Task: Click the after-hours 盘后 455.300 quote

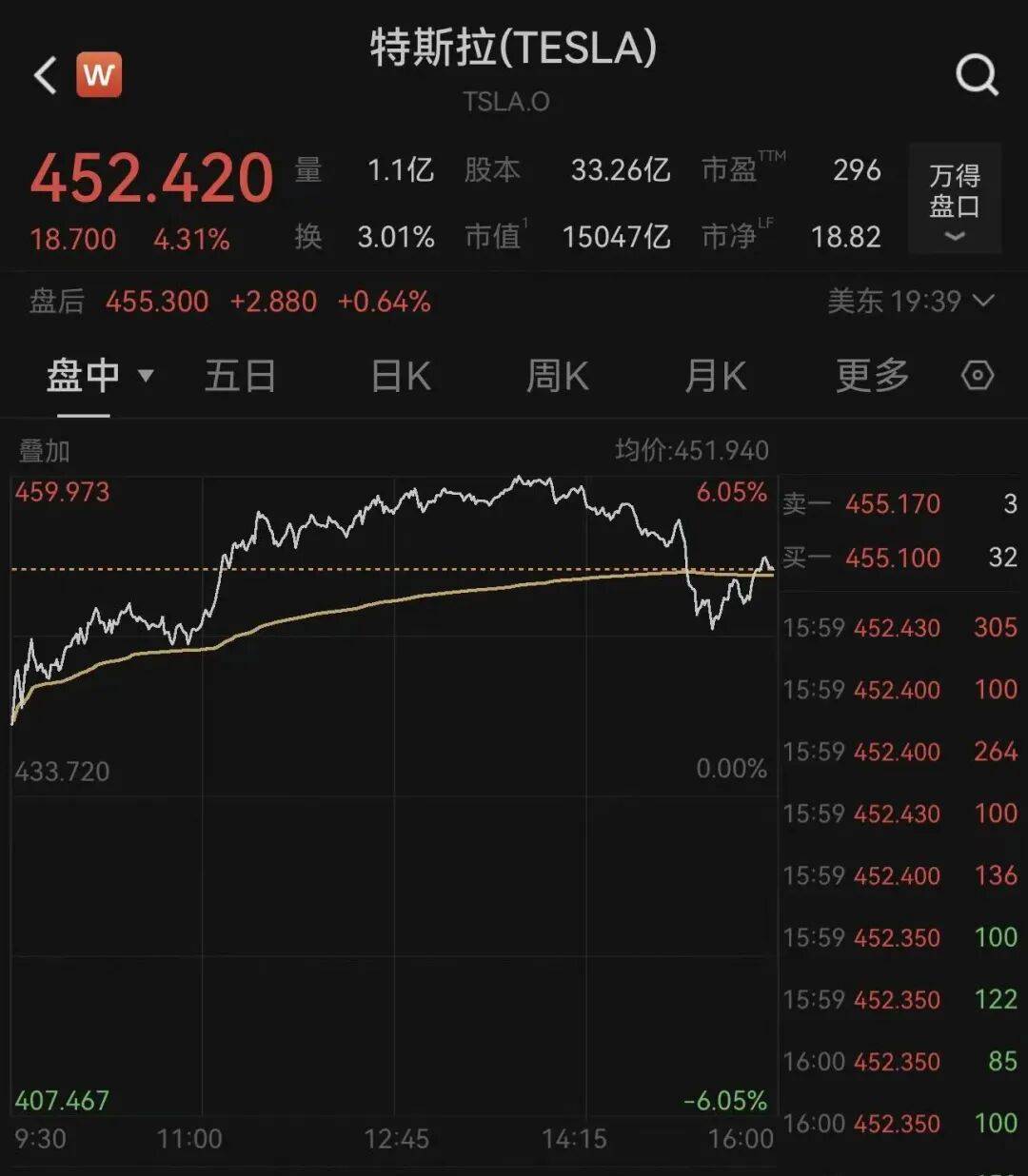Action: (157, 302)
